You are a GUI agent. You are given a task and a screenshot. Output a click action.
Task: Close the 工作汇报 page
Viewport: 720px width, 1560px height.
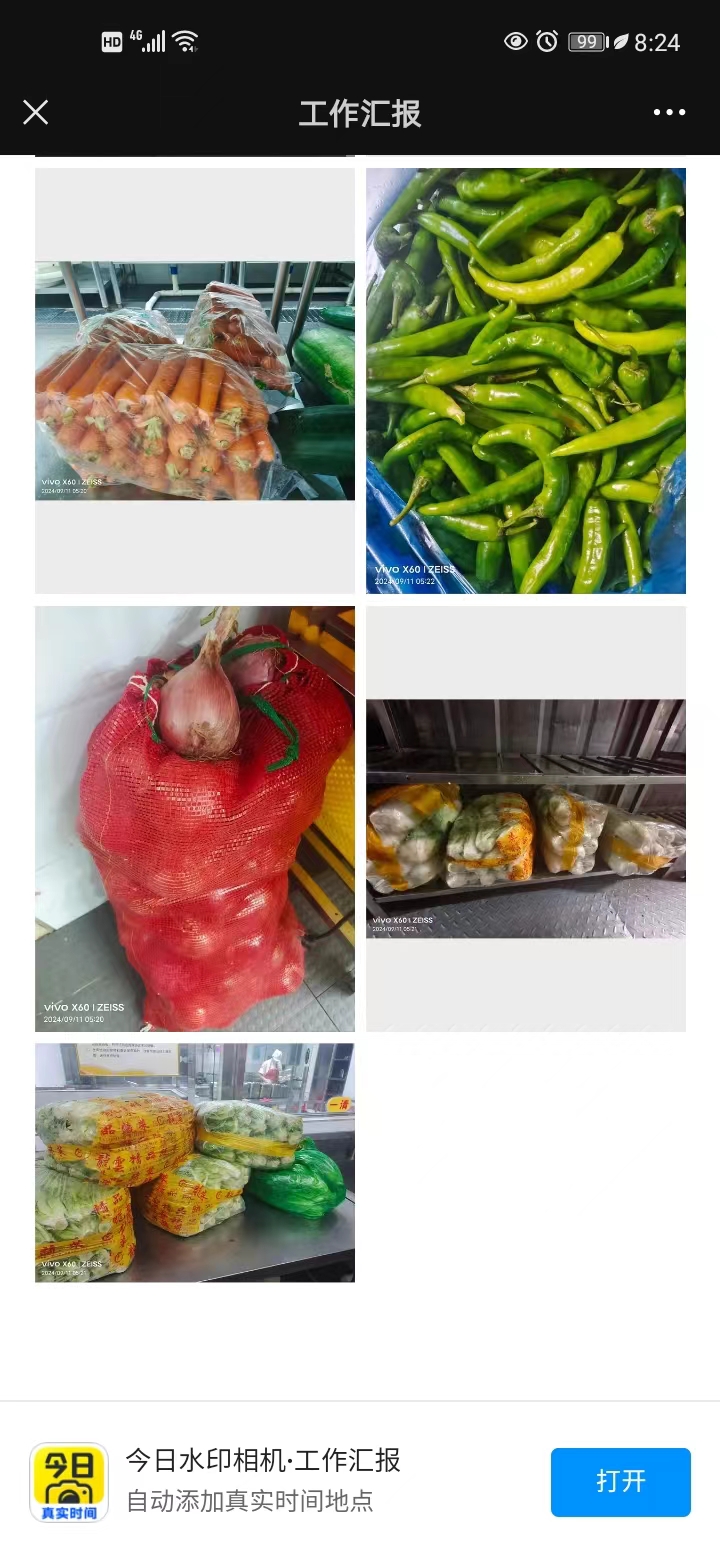click(36, 112)
